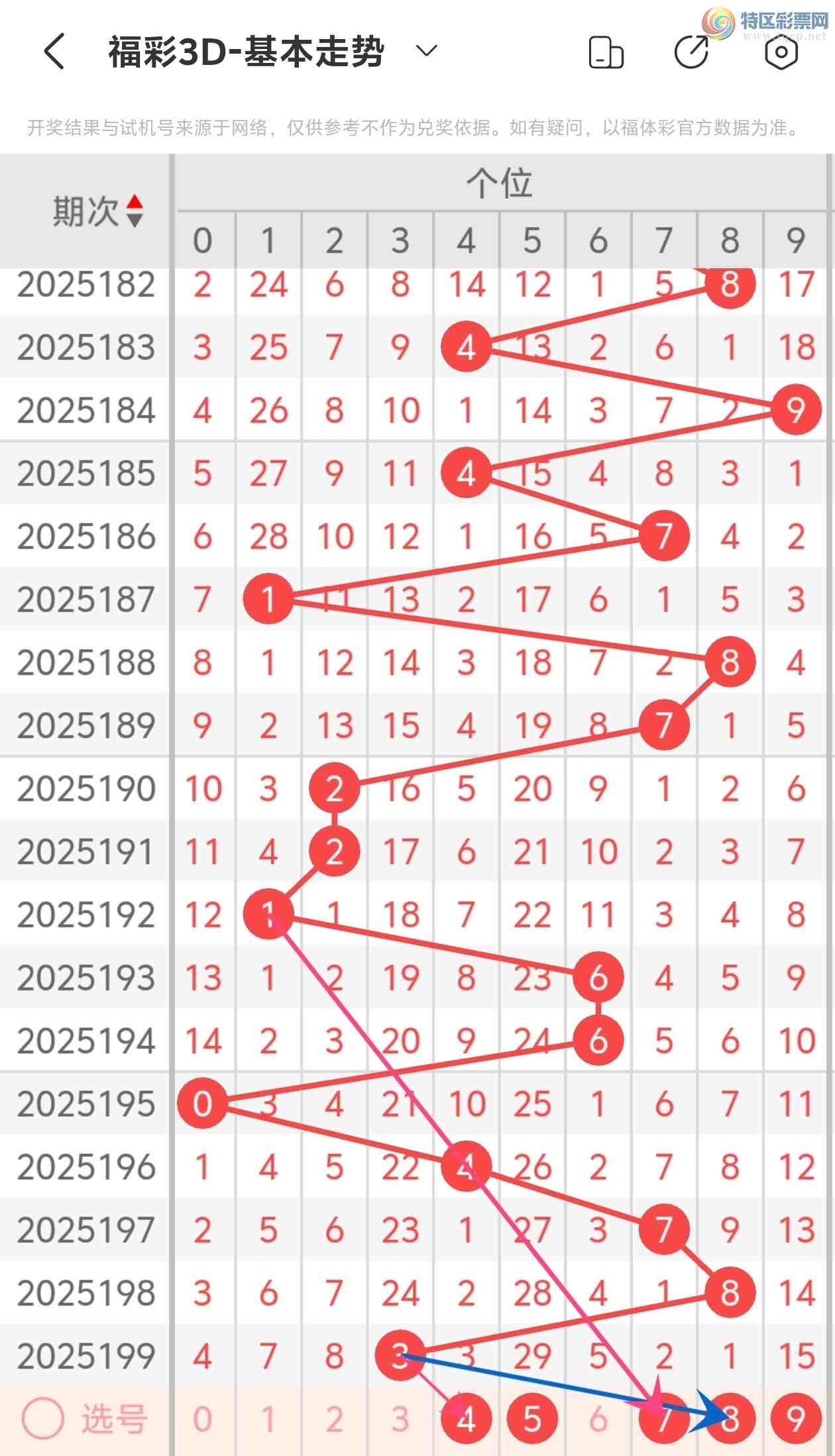Deselect number 9 in the 选号 row
Viewport: 835px width, 1456px height.
(796, 1420)
